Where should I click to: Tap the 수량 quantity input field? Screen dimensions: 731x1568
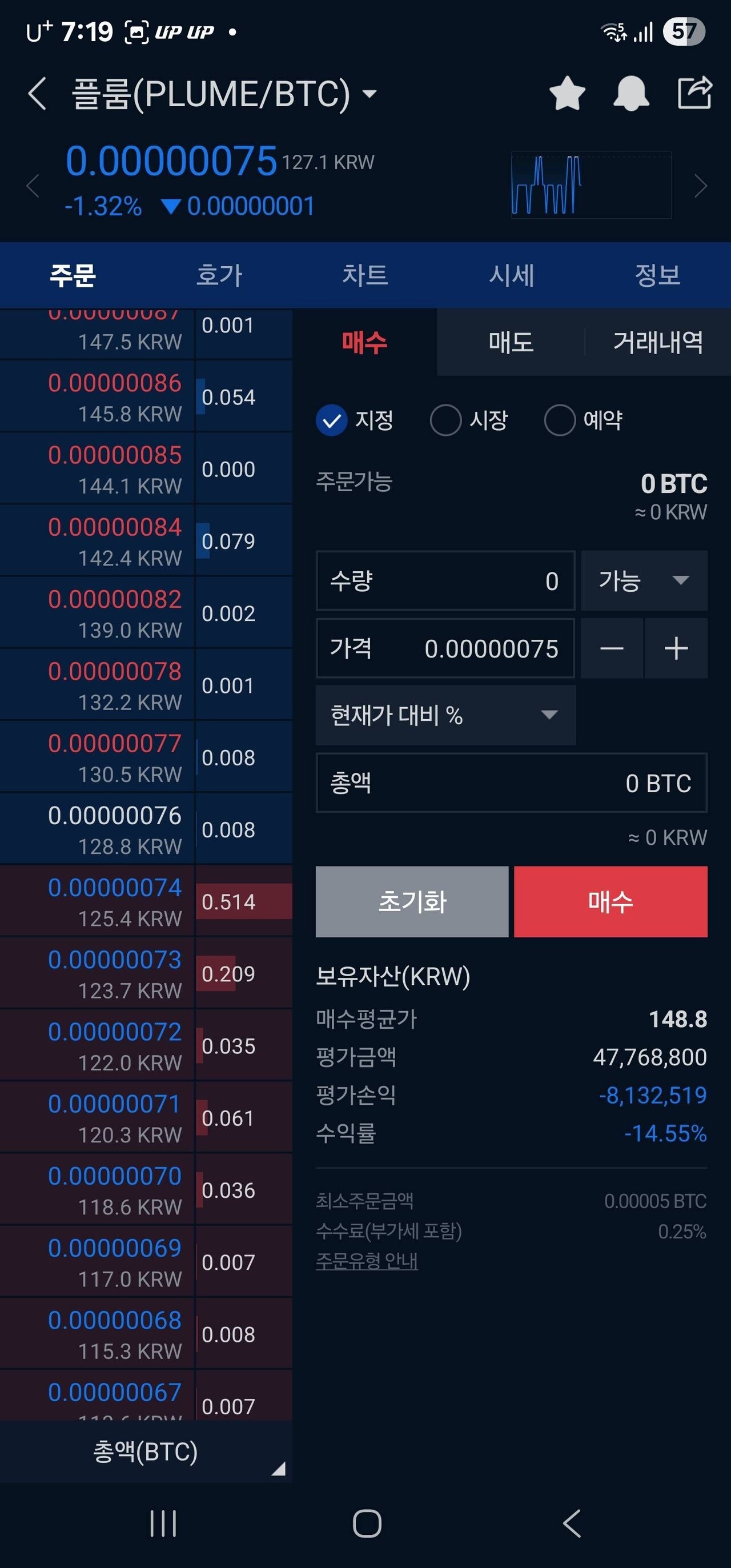coord(444,581)
